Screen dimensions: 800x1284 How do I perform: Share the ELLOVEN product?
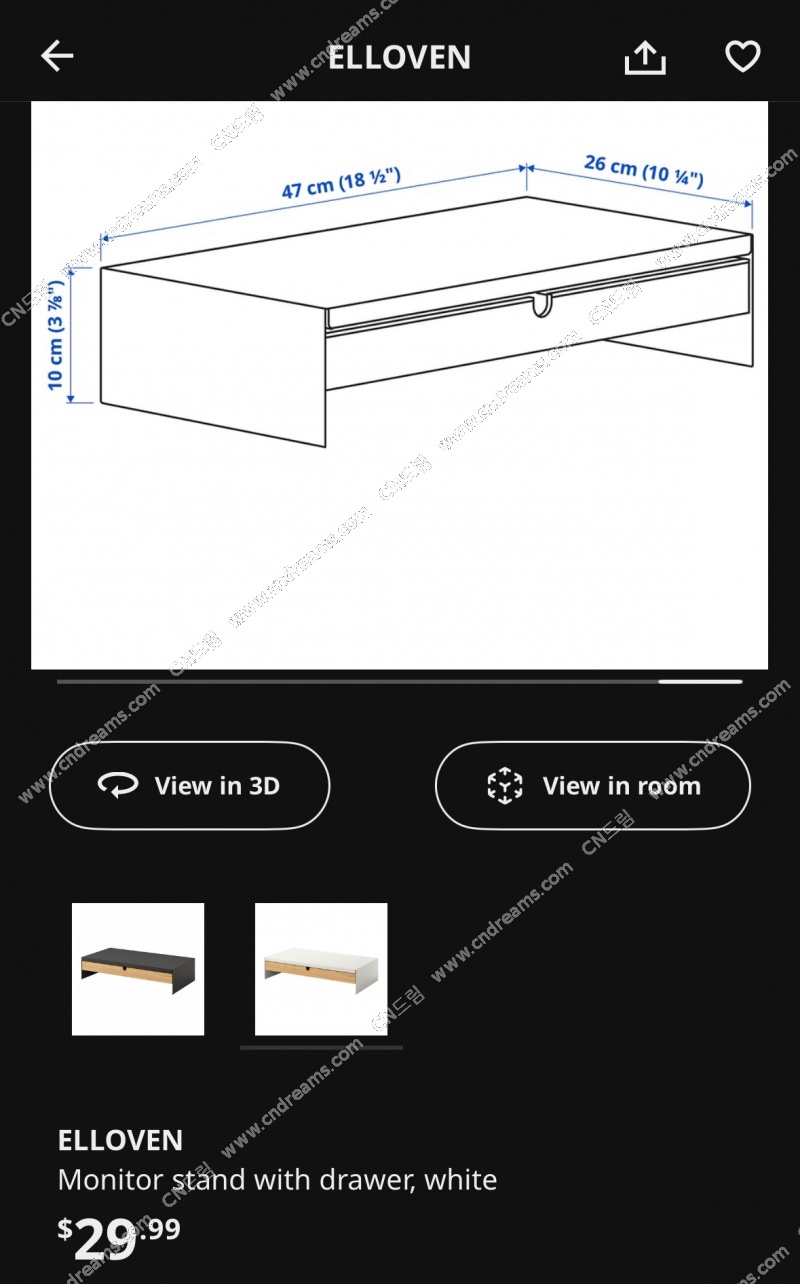pos(645,58)
